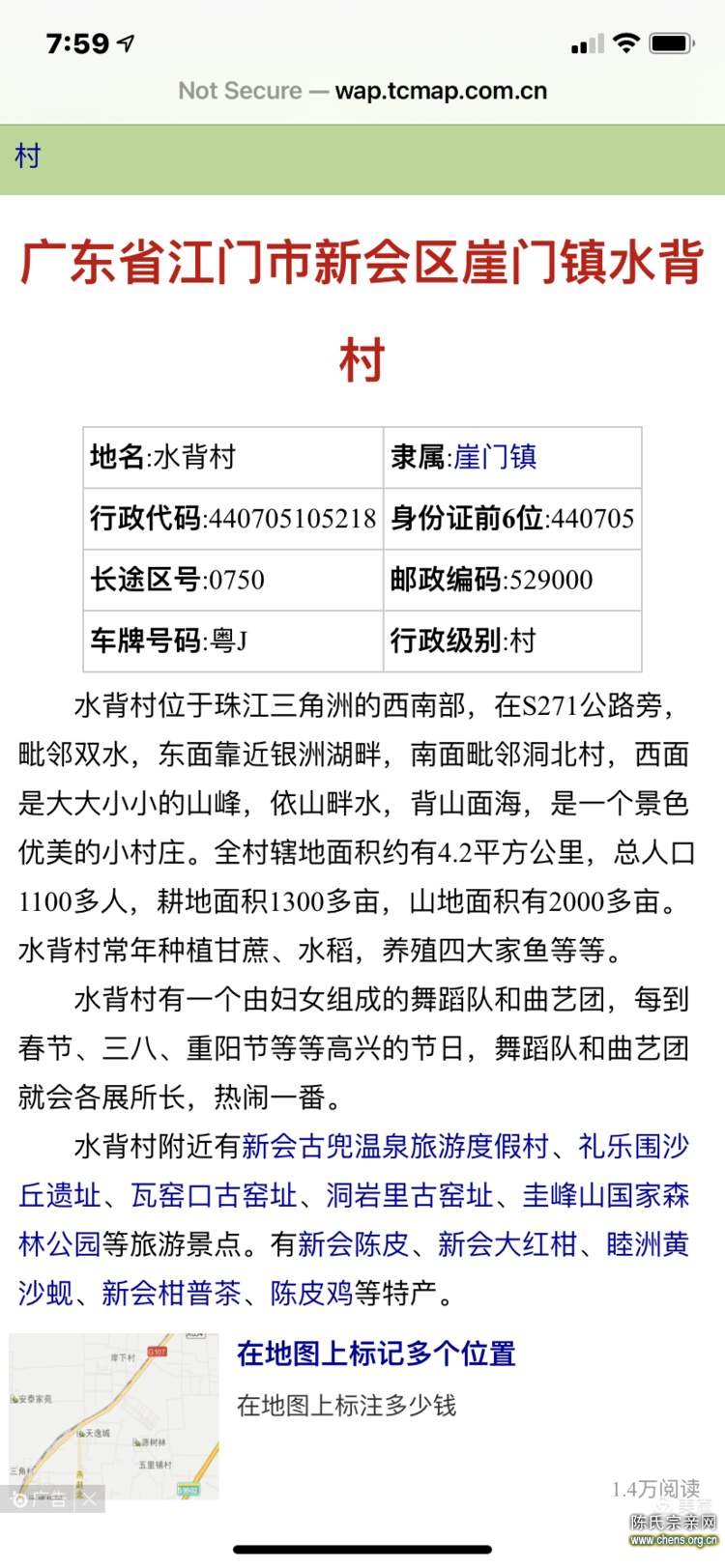Open the 村 breadcrumb link
Viewport: 725px width, 1568px height.
pyautogui.click(x=28, y=157)
